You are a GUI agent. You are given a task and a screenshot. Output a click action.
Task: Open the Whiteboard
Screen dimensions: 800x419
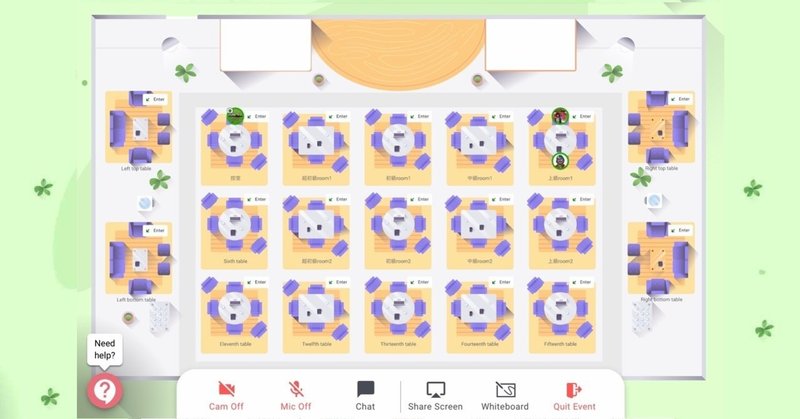pyautogui.click(x=504, y=395)
